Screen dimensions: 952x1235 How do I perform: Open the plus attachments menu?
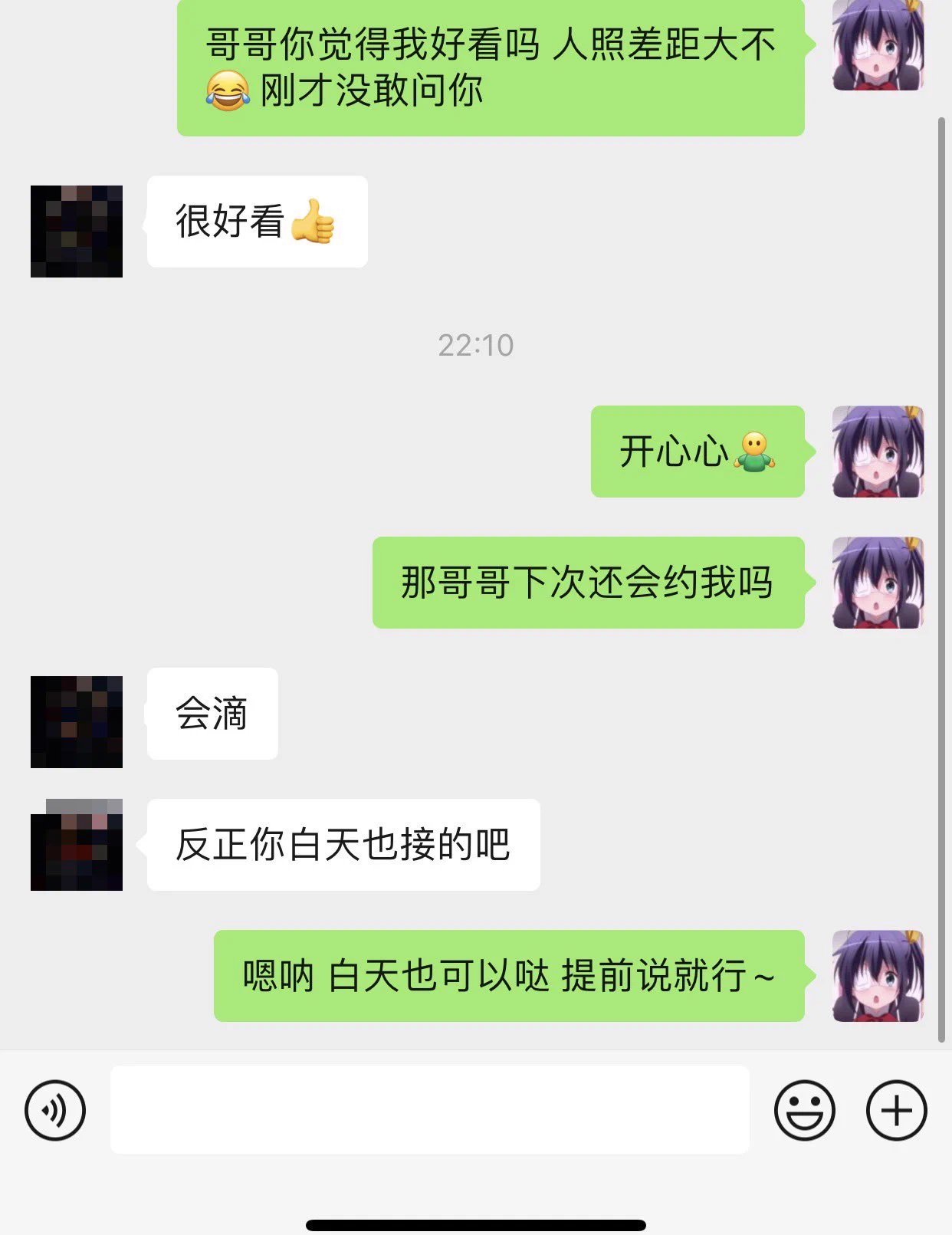[x=896, y=1110]
